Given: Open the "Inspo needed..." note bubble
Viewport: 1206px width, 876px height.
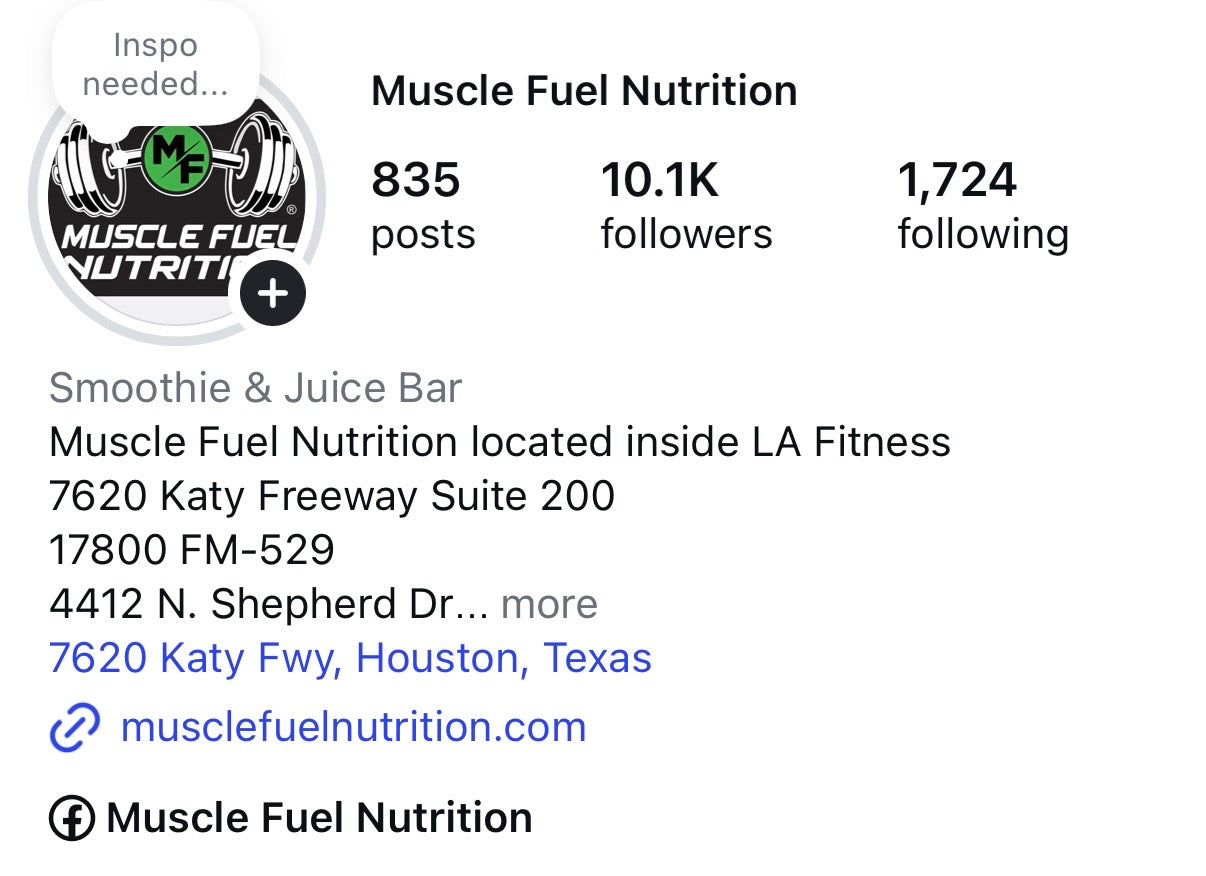Looking at the screenshot, I should point(155,65).
